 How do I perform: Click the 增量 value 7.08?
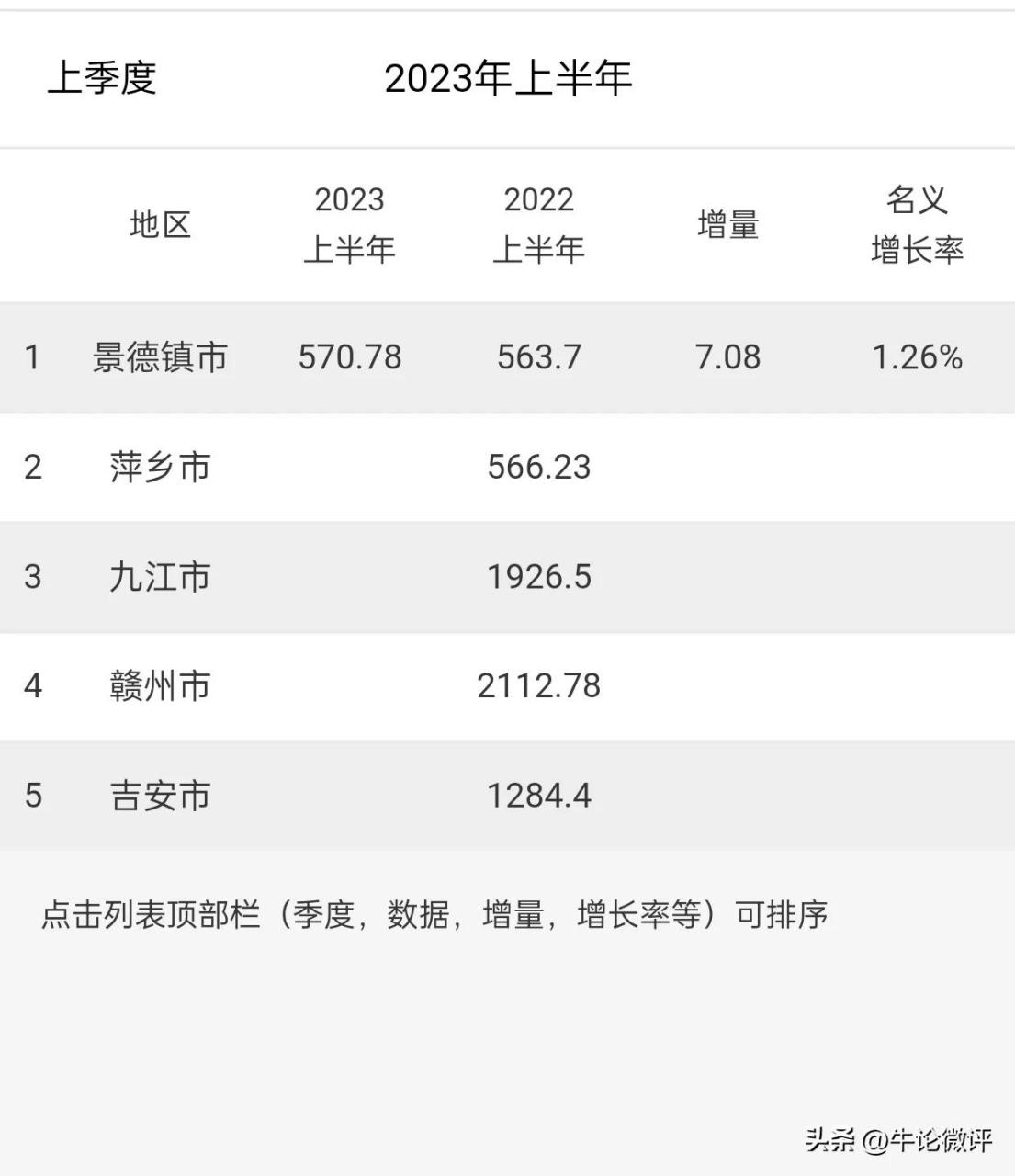[x=727, y=357]
